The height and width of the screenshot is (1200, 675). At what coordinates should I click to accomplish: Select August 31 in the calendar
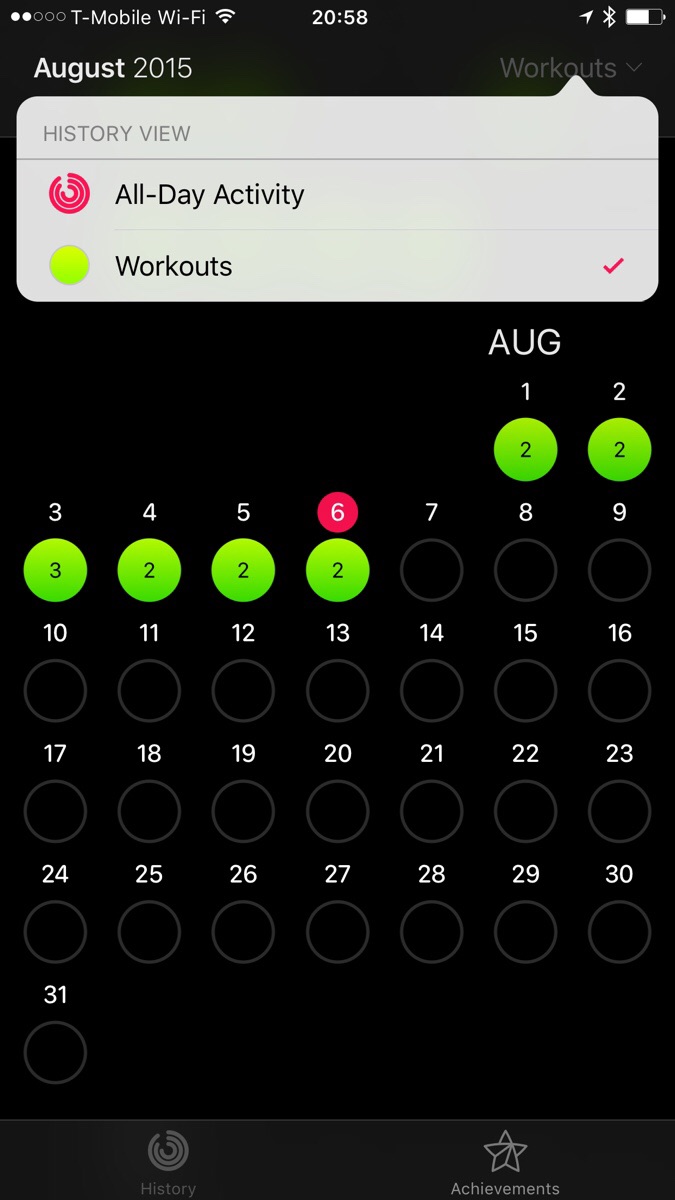[55, 1051]
